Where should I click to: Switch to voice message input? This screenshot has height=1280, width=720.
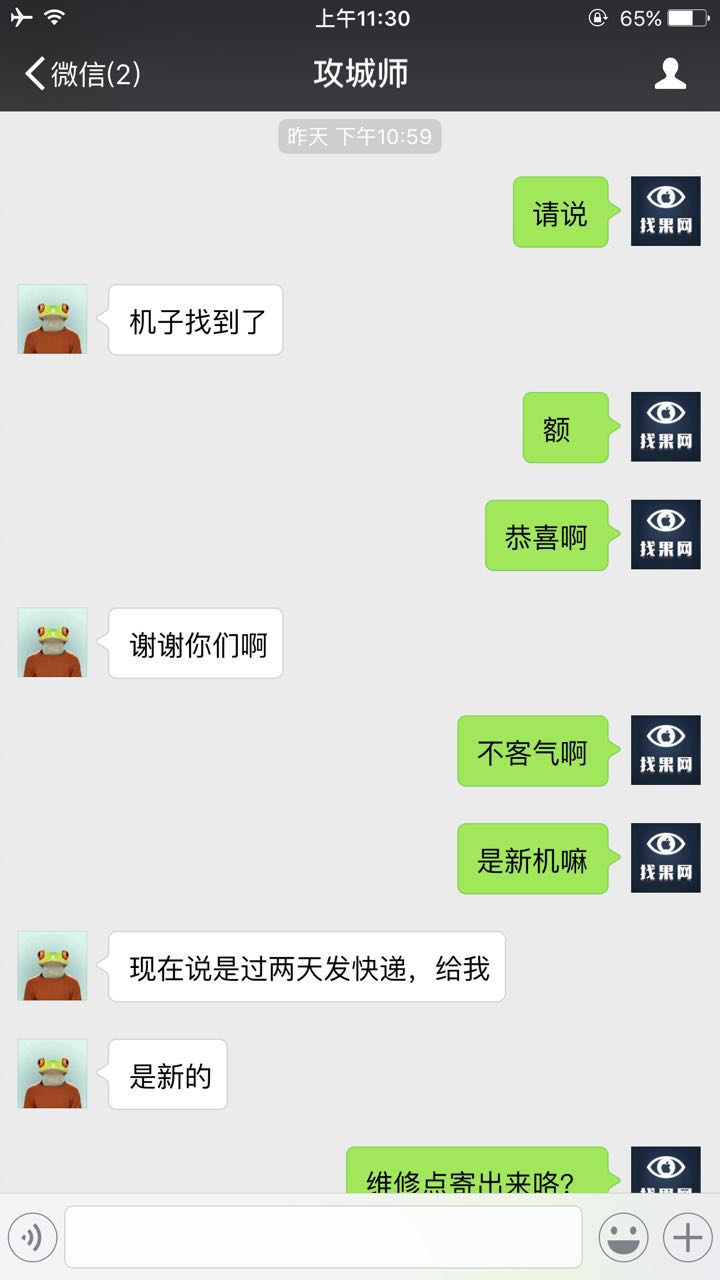pyautogui.click(x=32, y=1238)
